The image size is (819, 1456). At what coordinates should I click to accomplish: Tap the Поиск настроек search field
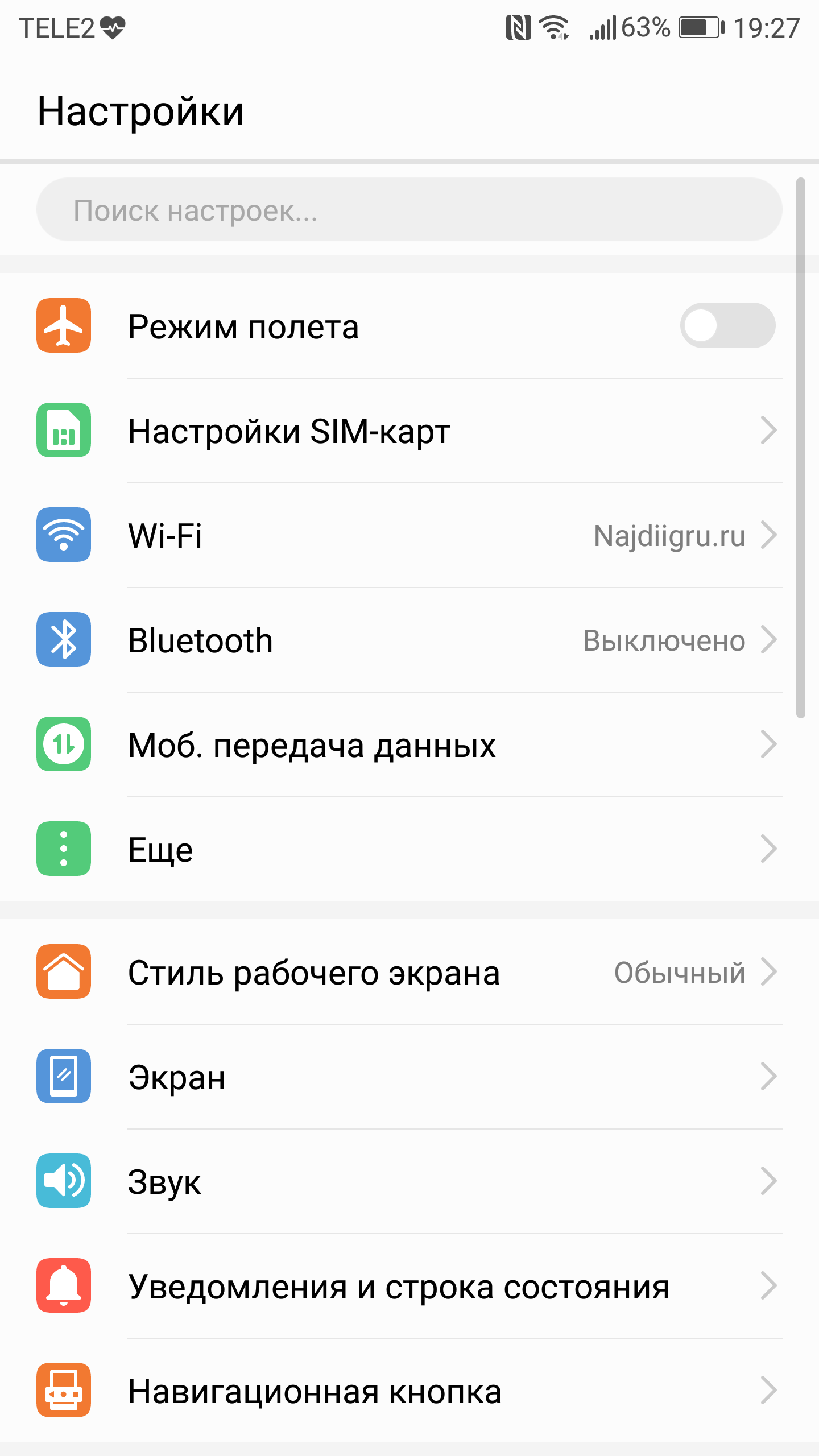pyautogui.click(x=409, y=210)
